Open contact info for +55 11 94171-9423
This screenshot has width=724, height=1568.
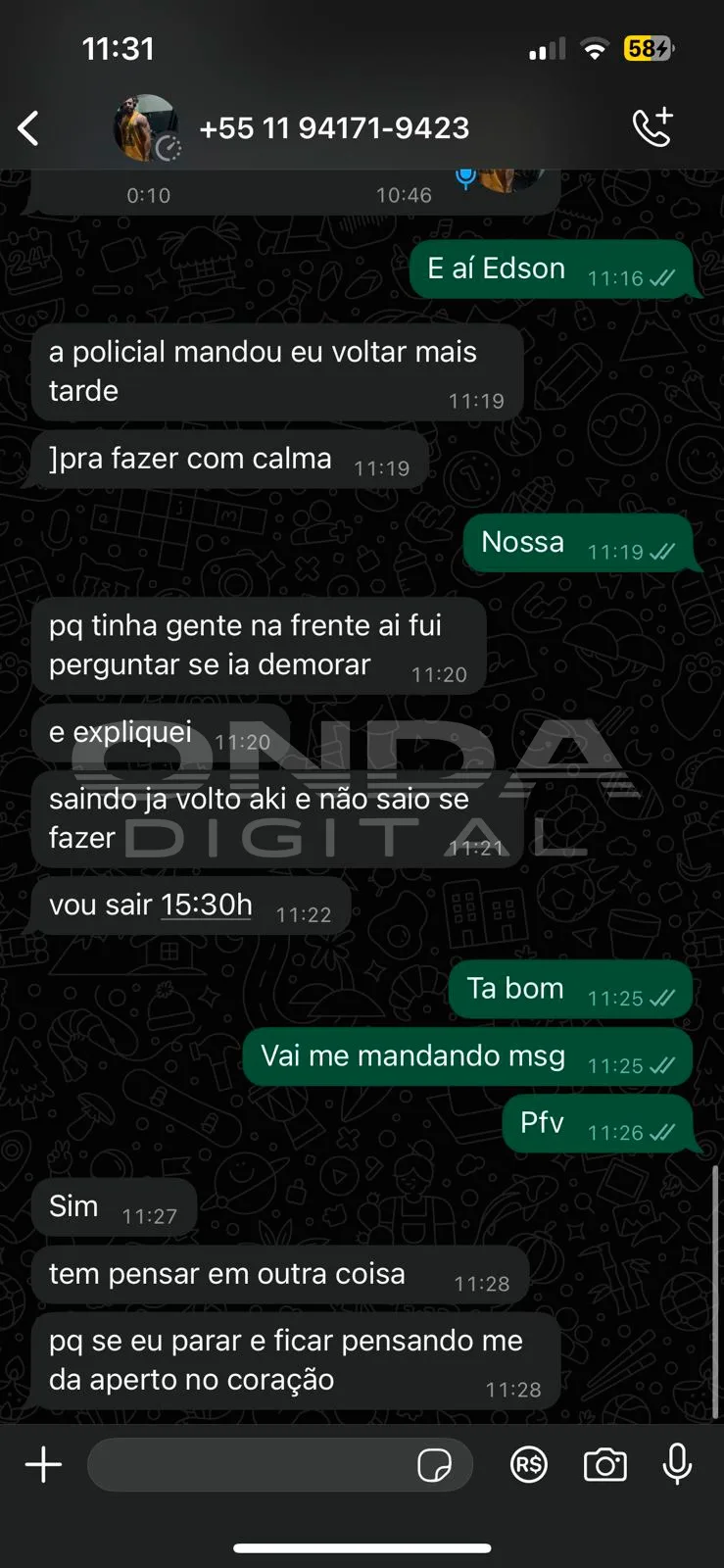pyautogui.click(x=334, y=128)
